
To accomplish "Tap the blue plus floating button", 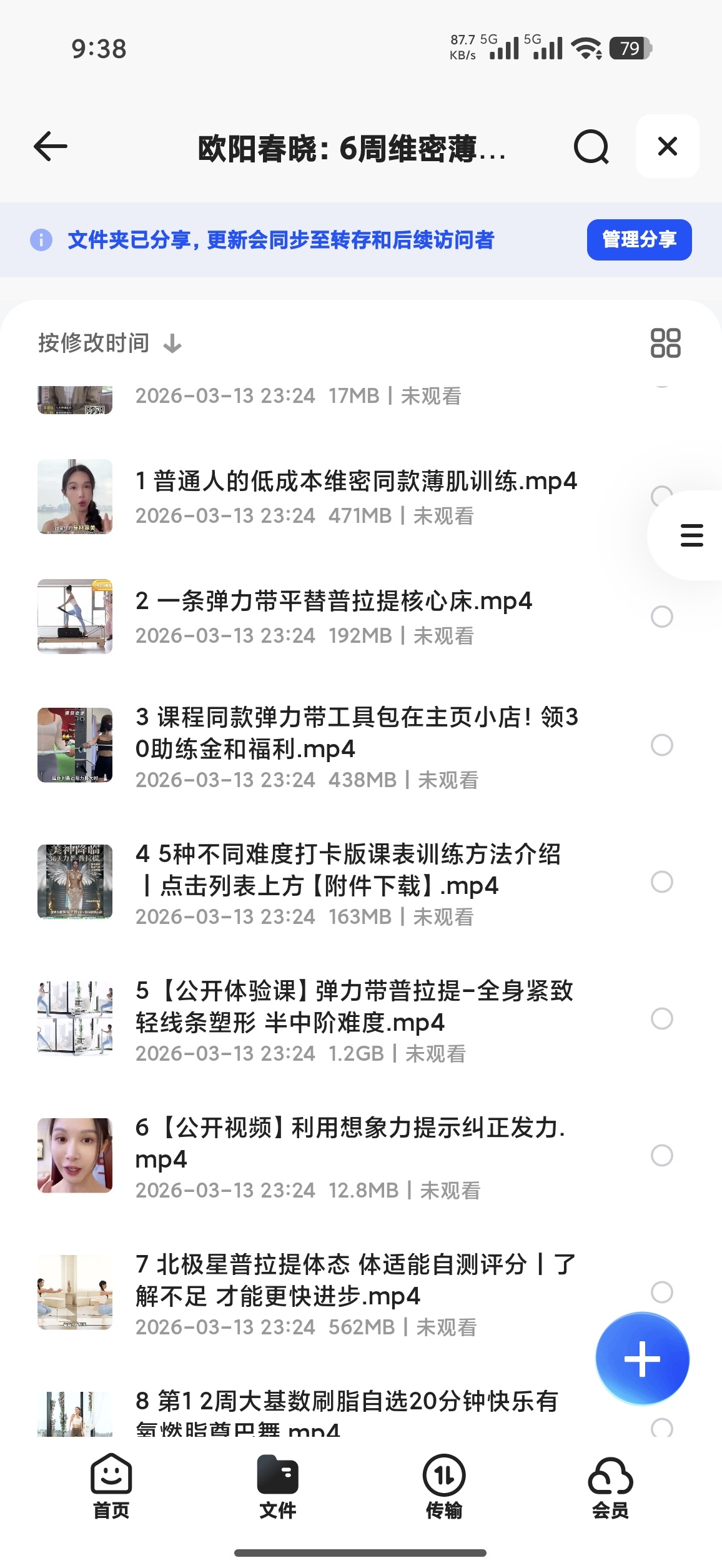I will pos(642,1359).
